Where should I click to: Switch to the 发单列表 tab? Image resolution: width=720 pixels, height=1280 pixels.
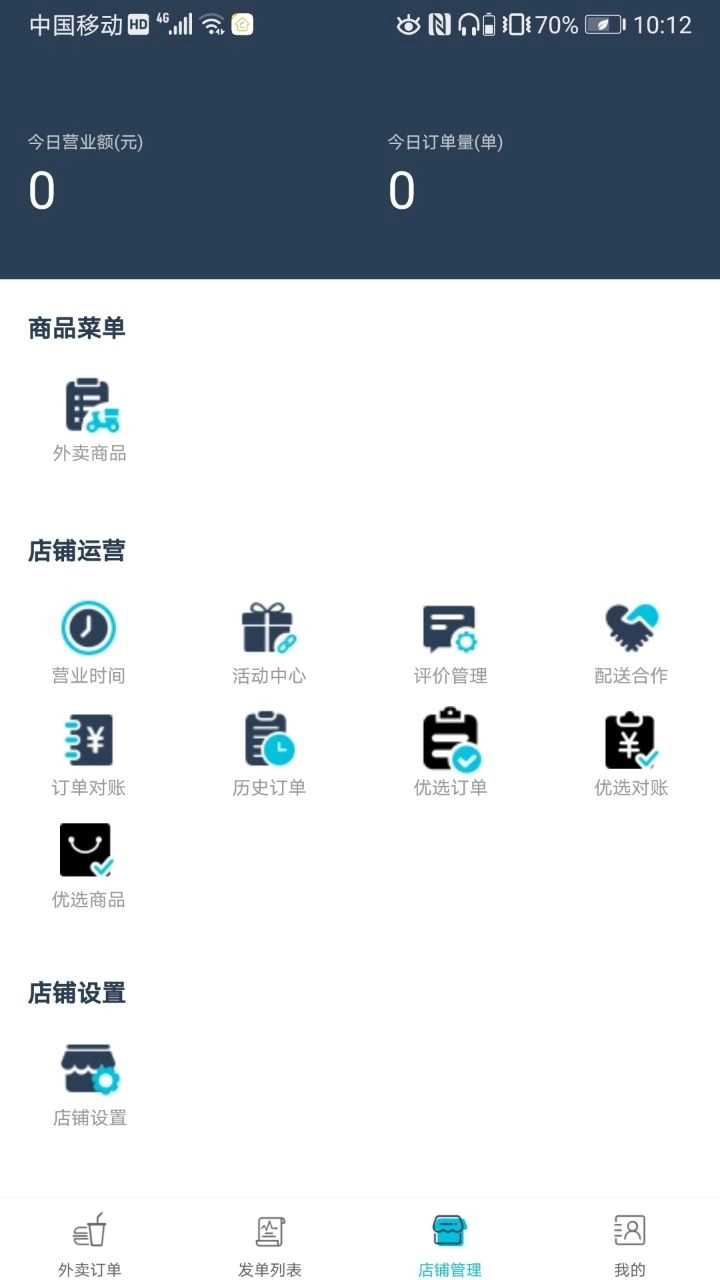coord(270,1240)
